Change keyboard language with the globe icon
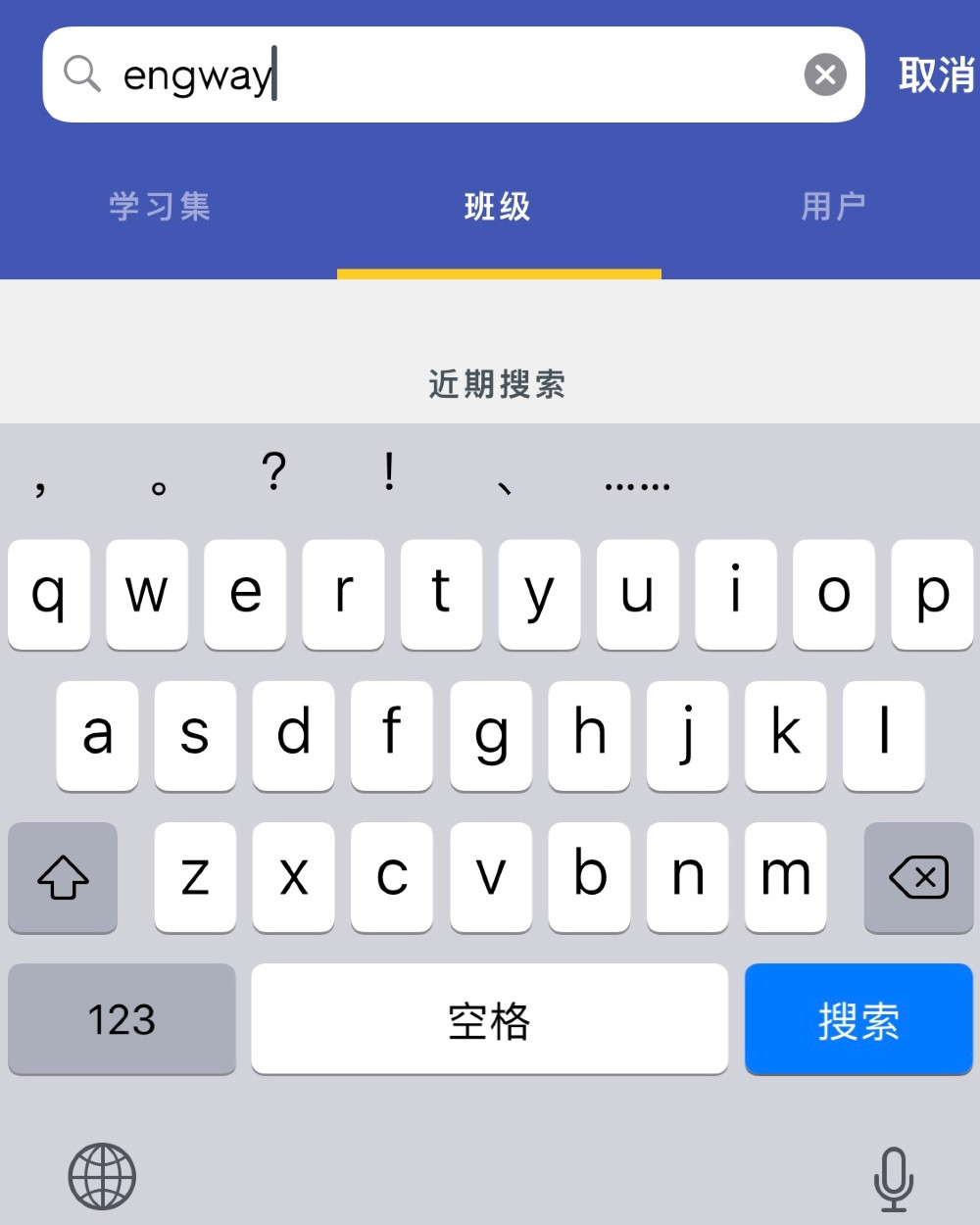Screen dimensions: 980x1225 pos(102,1176)
